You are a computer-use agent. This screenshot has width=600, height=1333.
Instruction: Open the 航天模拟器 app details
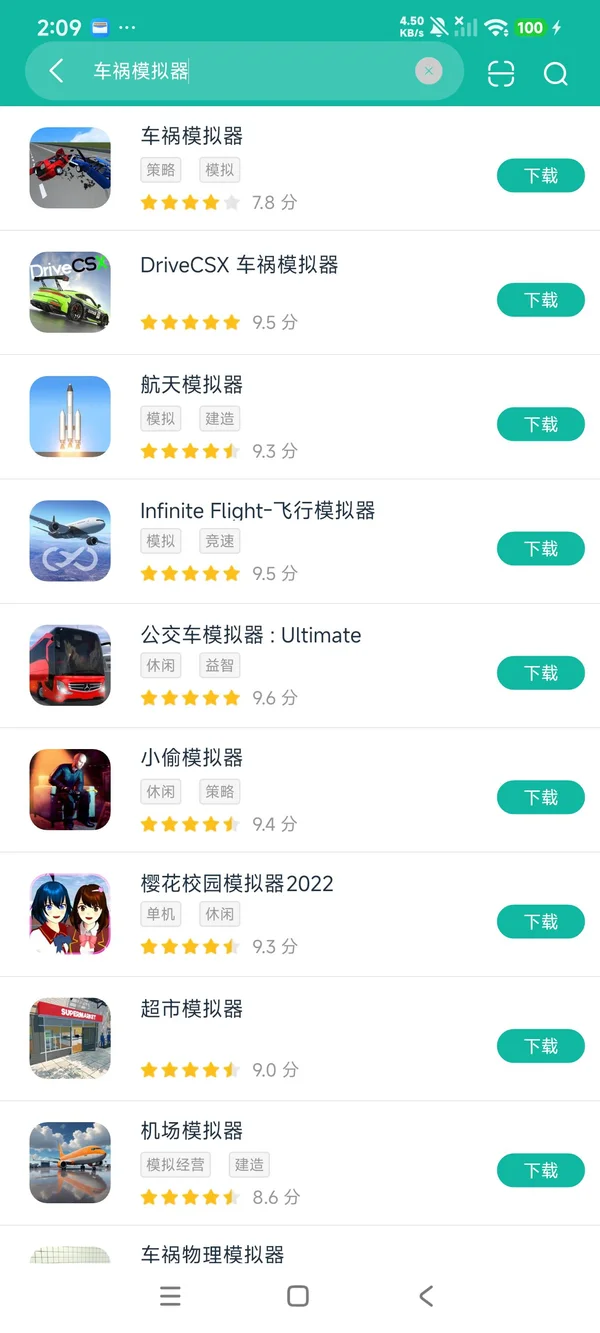192,385
